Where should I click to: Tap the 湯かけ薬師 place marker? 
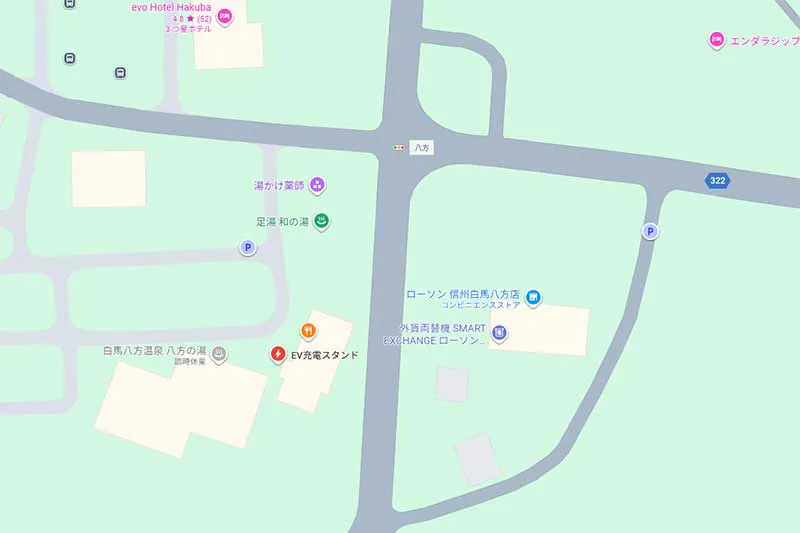[317, 184]
